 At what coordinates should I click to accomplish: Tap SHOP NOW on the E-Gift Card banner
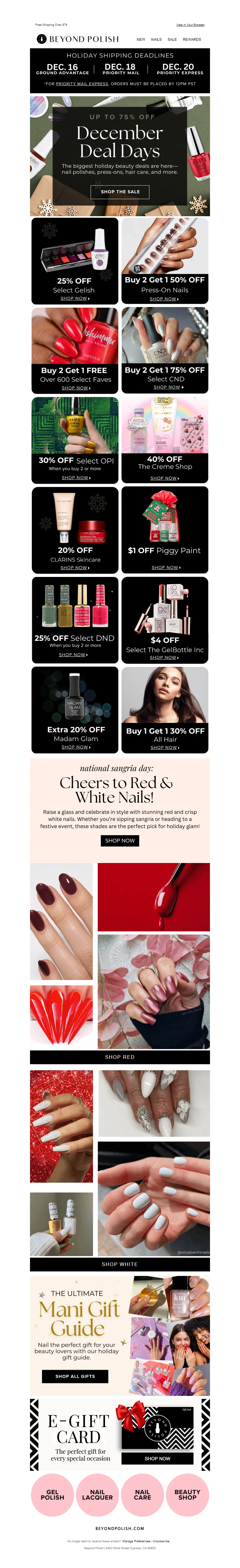coord(157,1459)
